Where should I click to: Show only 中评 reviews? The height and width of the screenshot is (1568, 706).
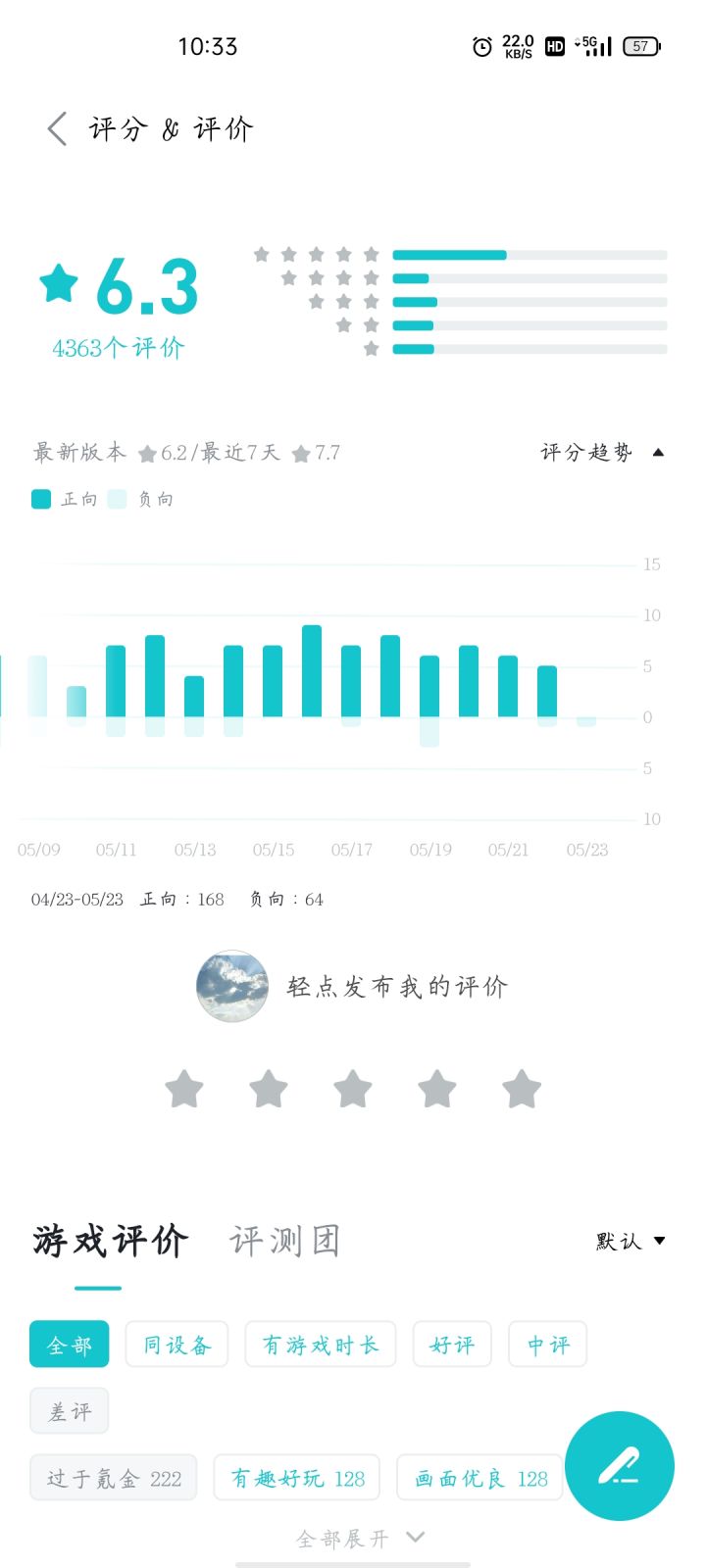pyautogui.click(x=547, y=1345)
